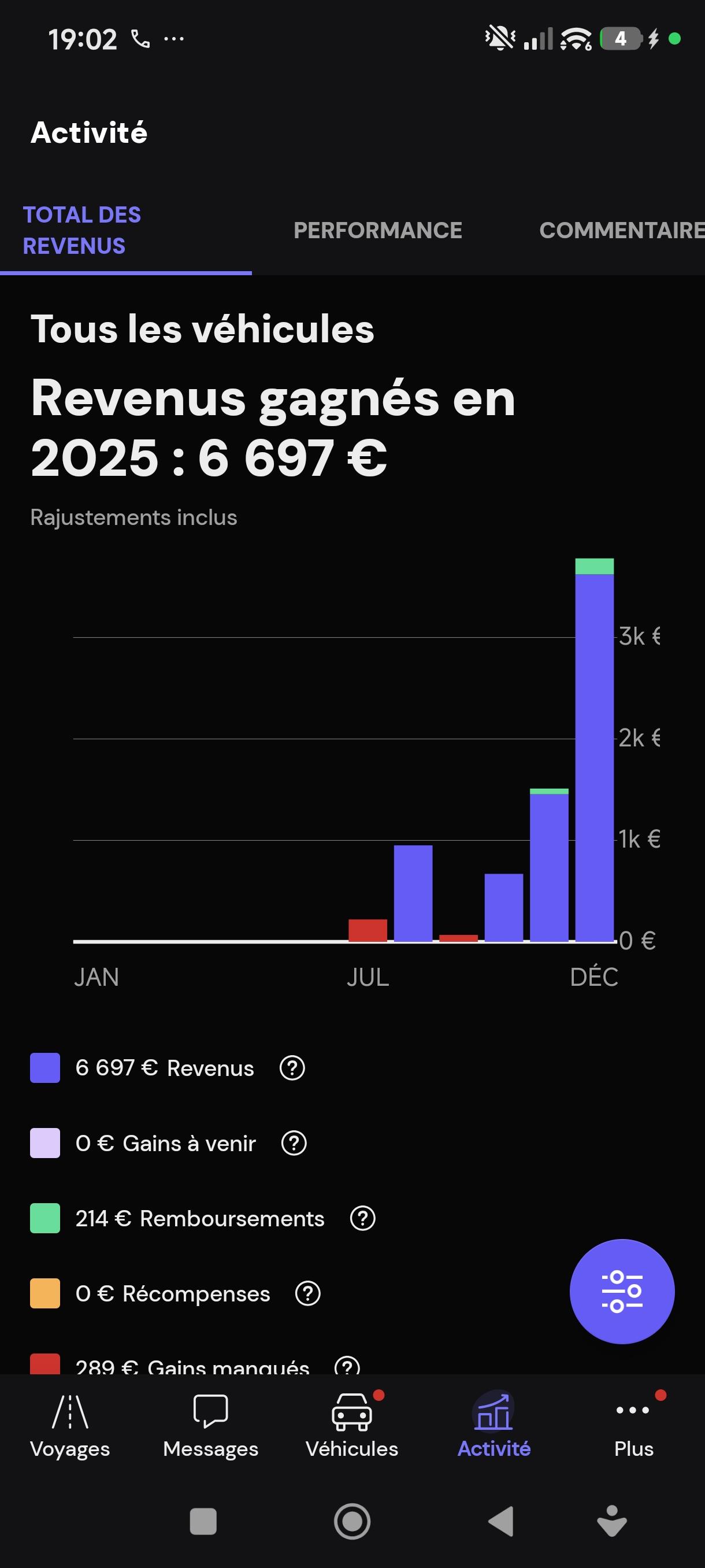The width and height of the screenshot is (705, 1568).
Task: Show help for Remboursements
Action: [x=362, y=1218]
